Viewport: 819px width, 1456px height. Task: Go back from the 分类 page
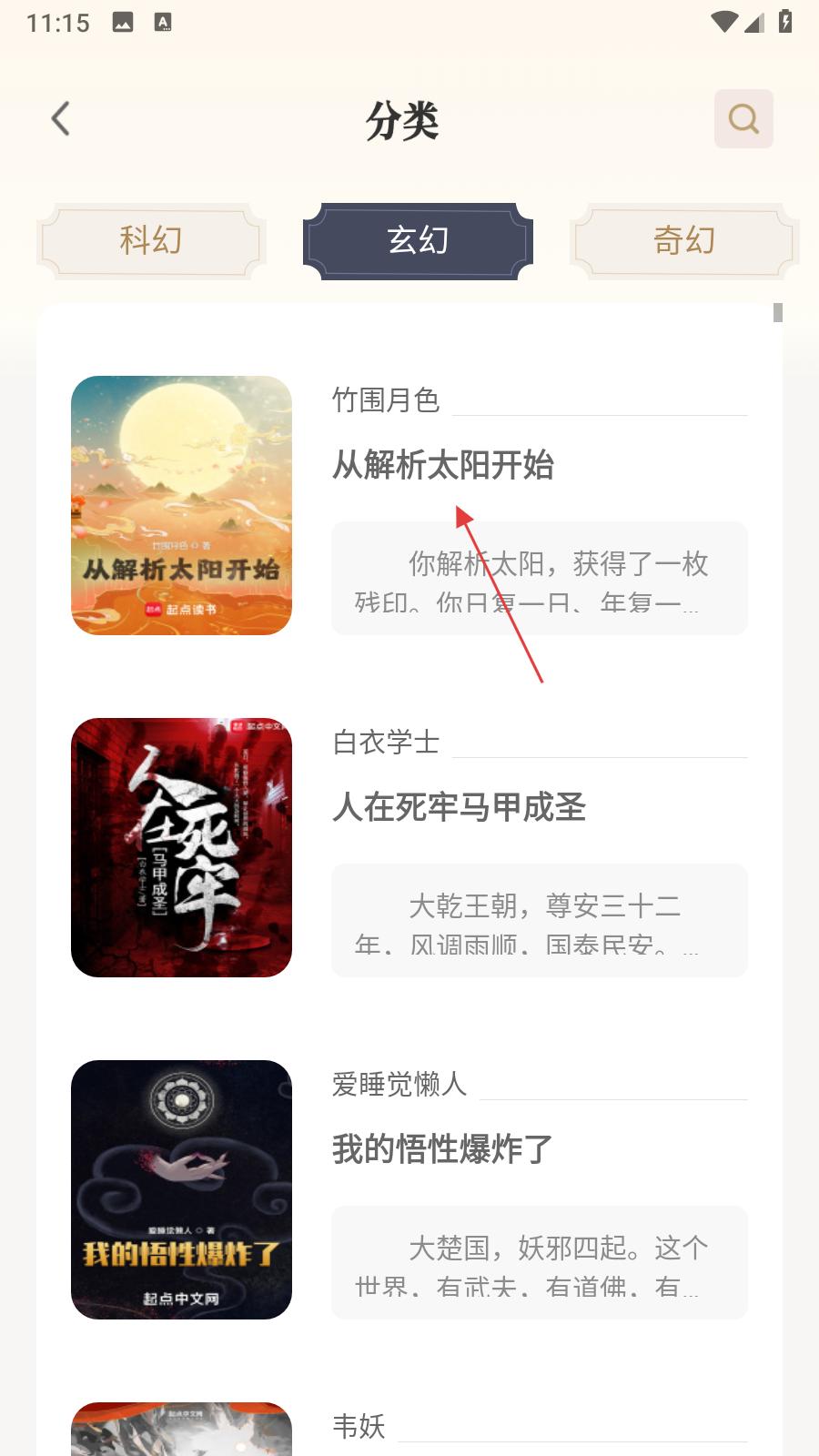61,119
